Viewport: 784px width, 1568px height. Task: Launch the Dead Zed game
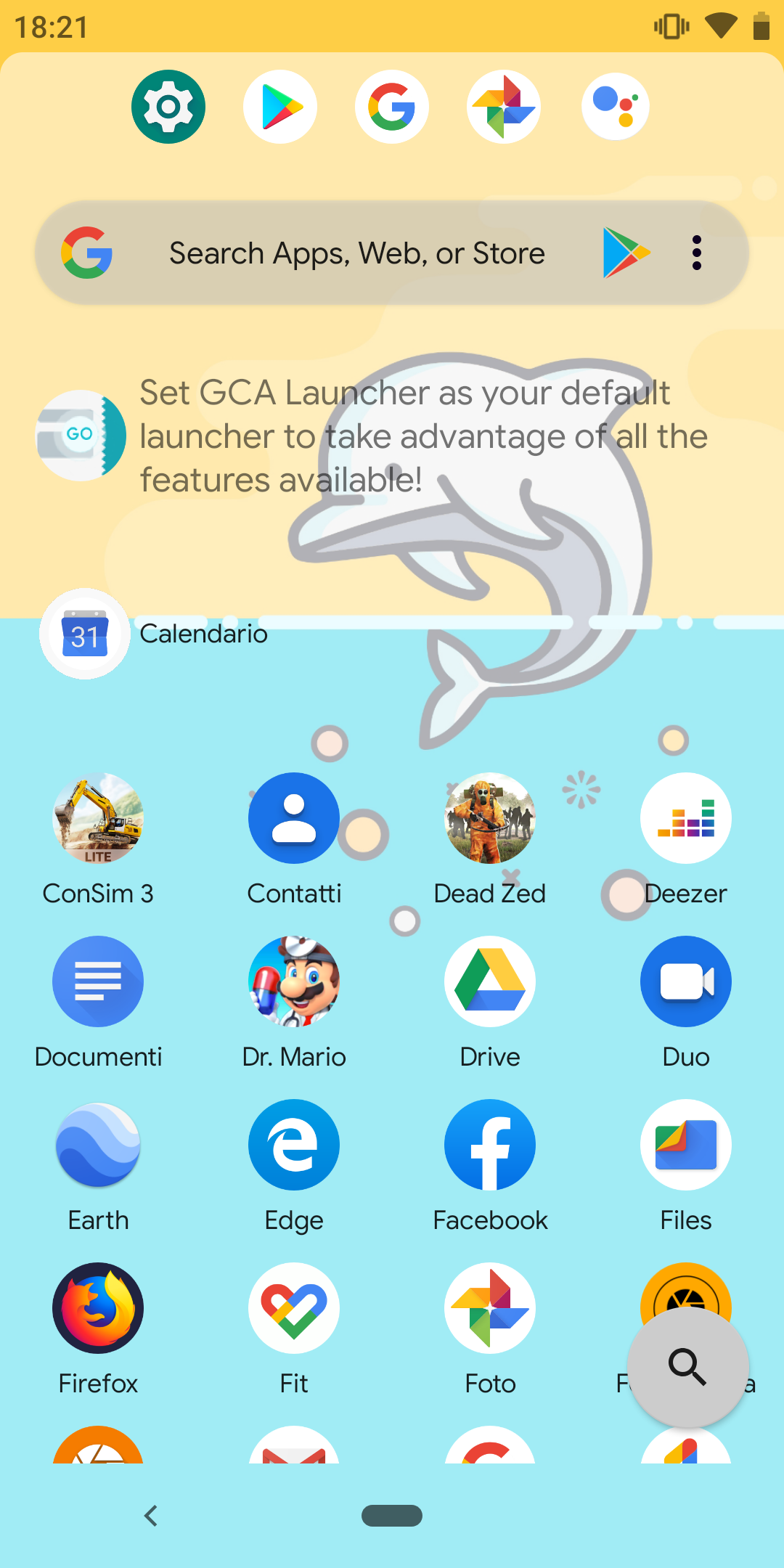click(x=490, y=818)
